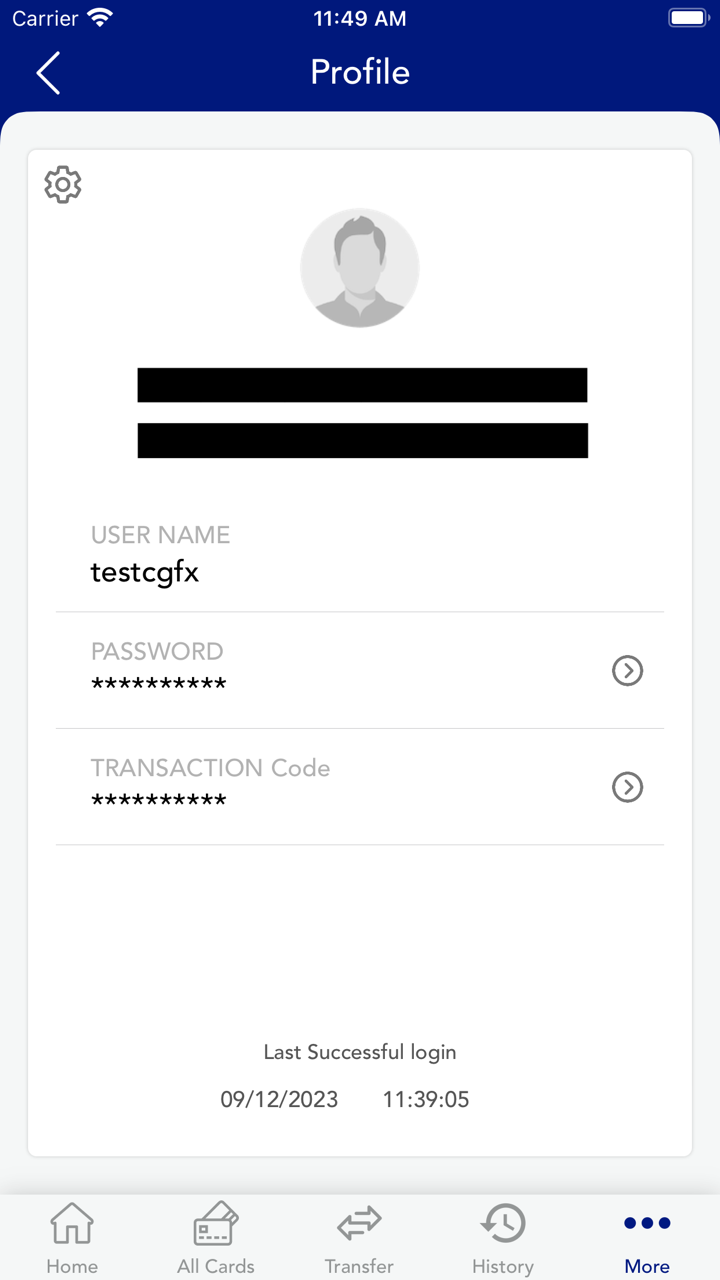Open the Transfer tab
Image resolution: width=720 pixels, height=1280 pixels.
point(359,1238)
